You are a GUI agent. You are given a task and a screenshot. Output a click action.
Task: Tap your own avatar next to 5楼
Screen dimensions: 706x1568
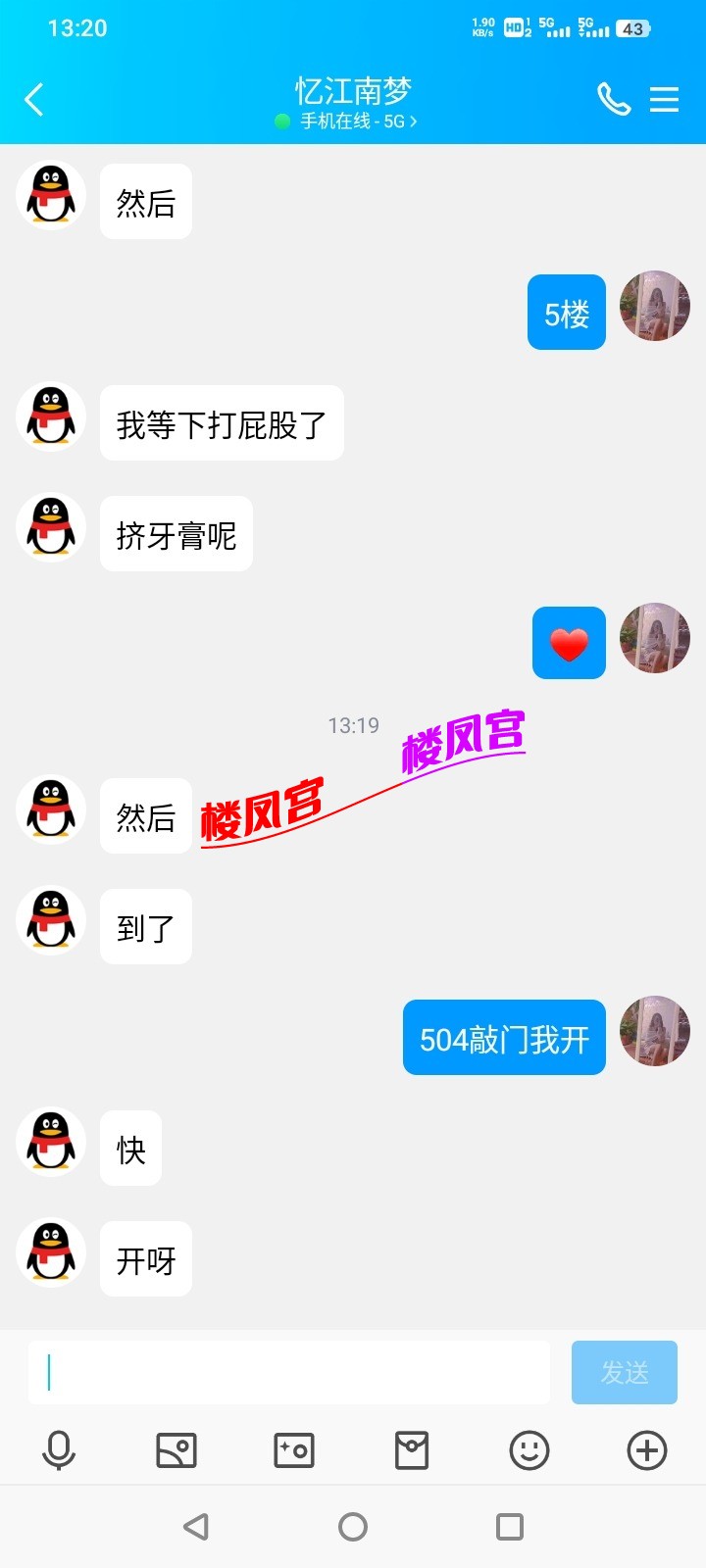654,307
